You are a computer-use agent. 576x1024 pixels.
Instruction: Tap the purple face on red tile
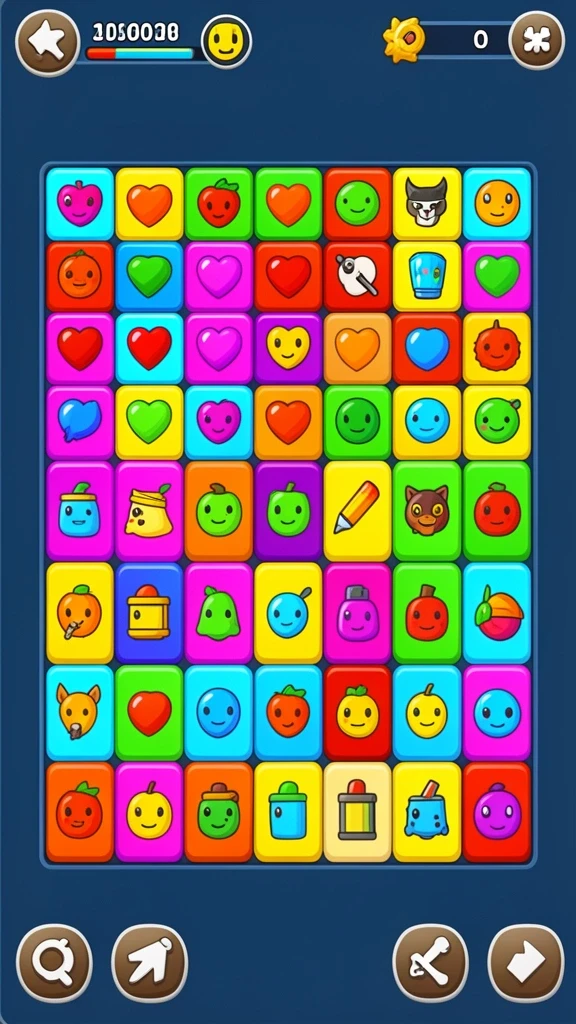497,812
